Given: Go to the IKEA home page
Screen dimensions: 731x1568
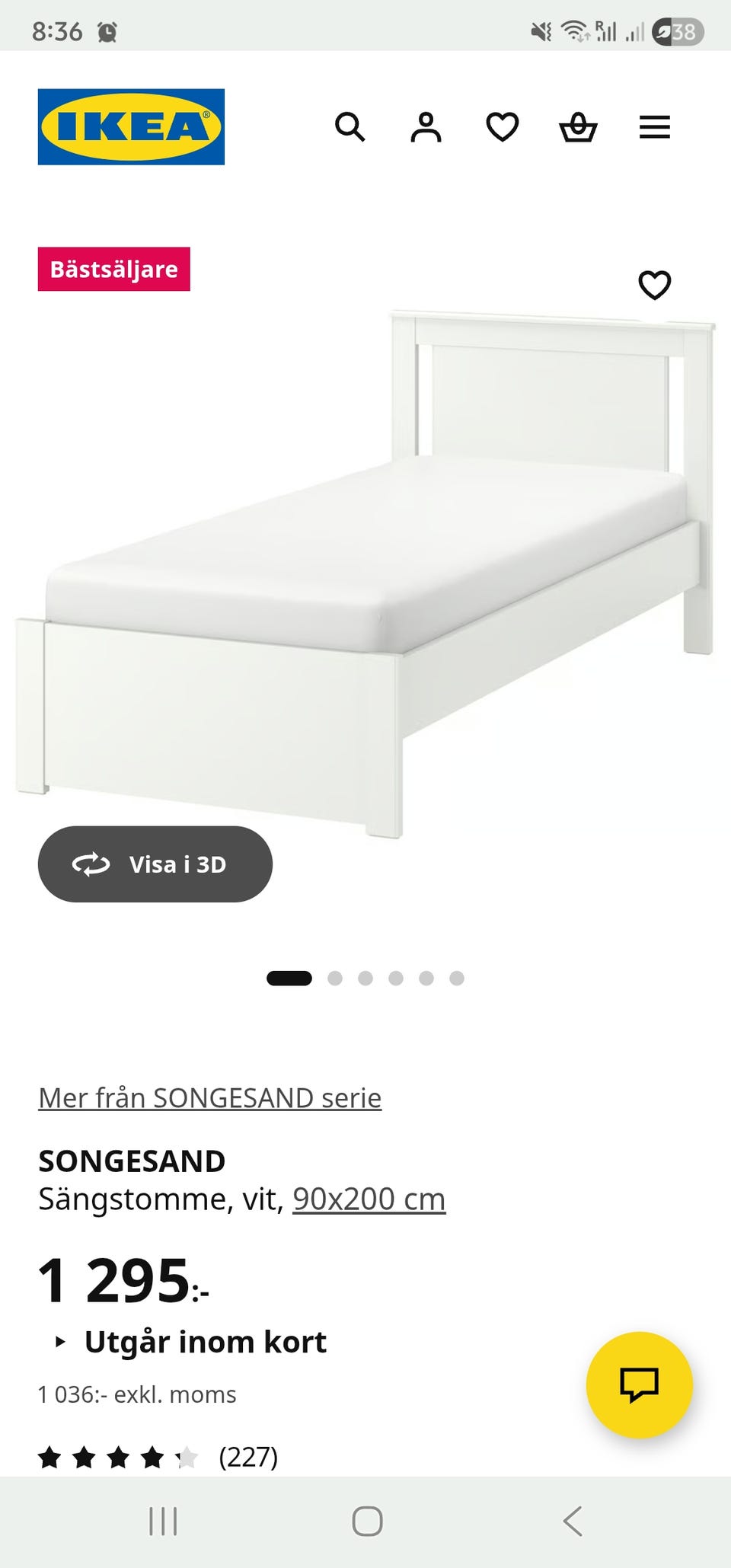Looking at the screenshot, I should pos(131,126).
